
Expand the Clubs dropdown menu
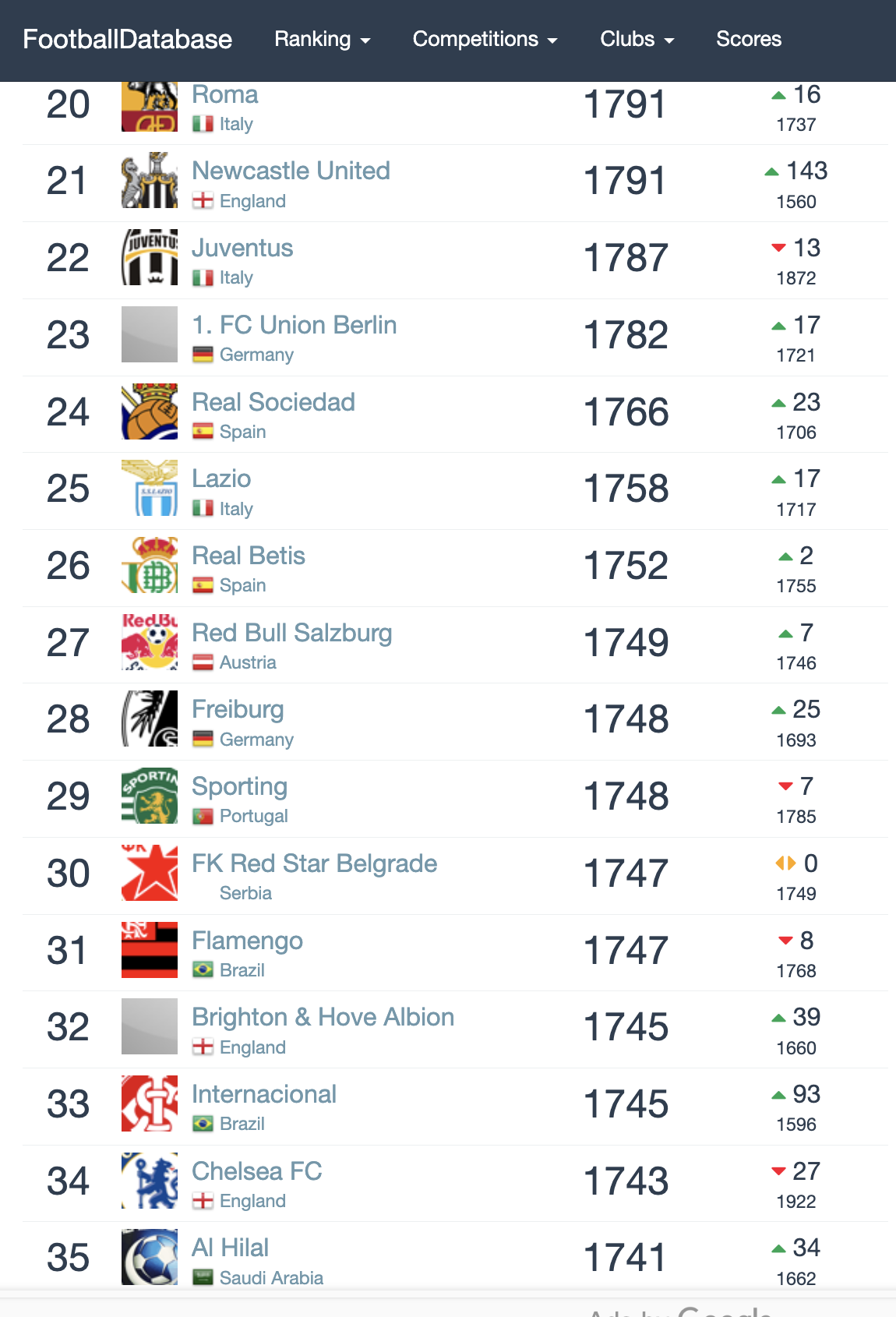637,39
